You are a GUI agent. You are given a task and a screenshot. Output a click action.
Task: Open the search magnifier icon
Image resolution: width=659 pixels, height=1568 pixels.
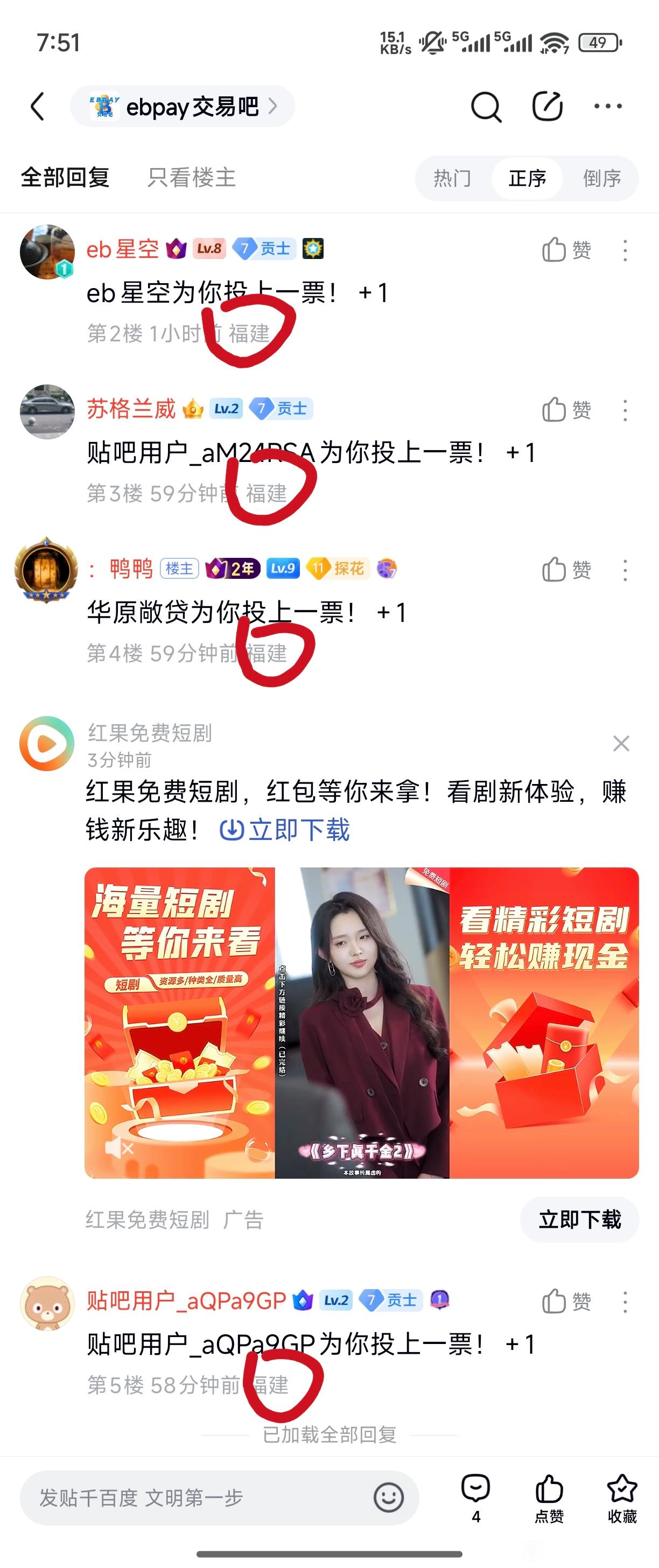click(486, 107)
